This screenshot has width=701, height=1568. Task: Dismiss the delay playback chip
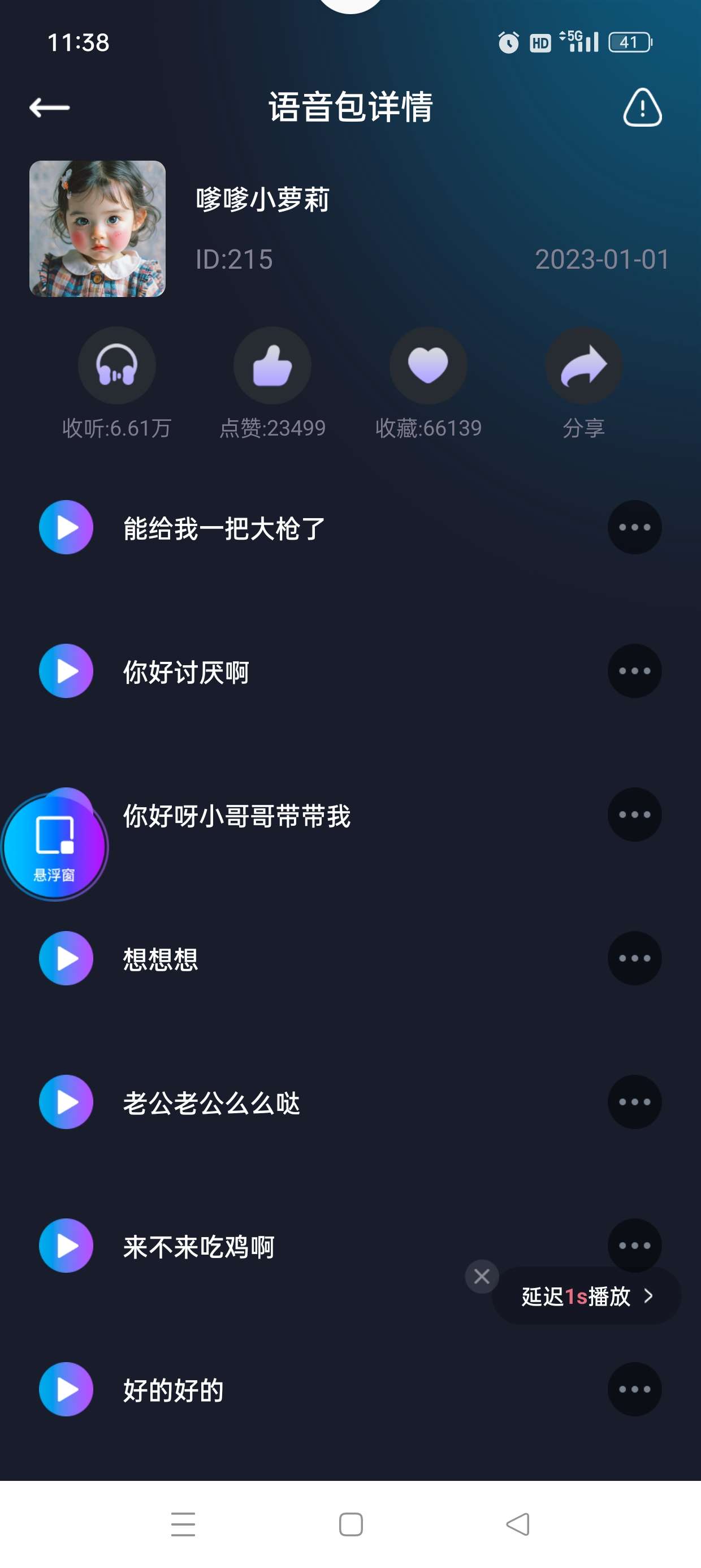click(481, 1276)
